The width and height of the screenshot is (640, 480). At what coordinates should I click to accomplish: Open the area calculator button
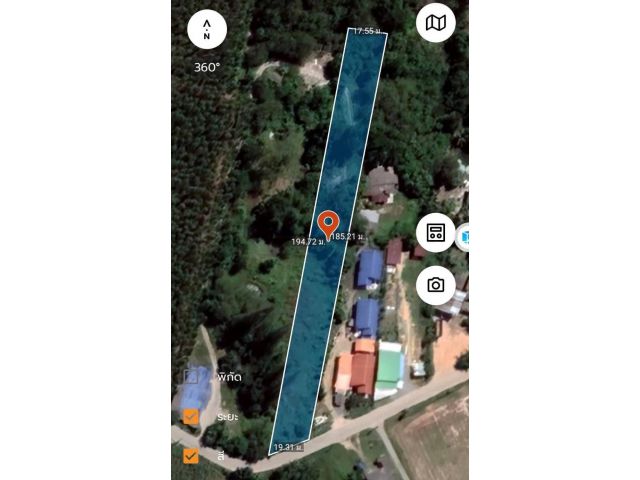pyautogui.click(x=435, y=233)
